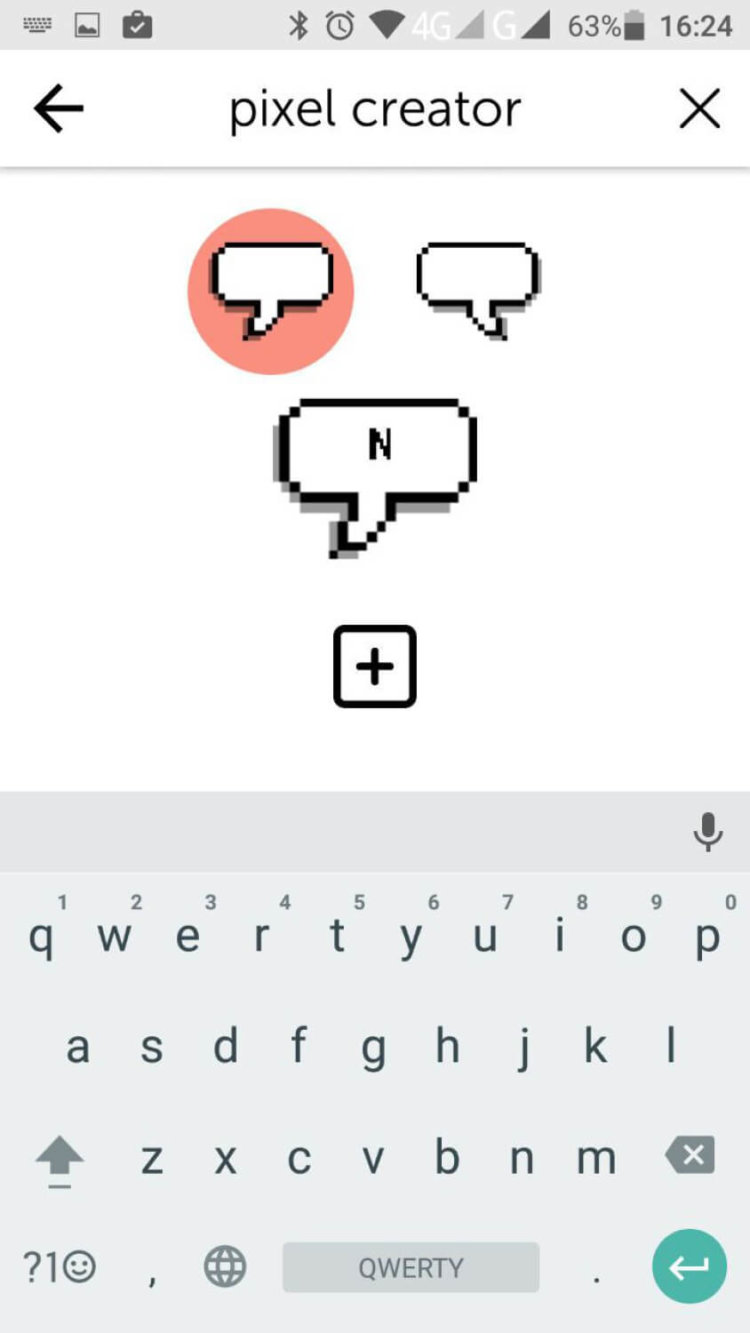Switch keyboard language with globe key
This screenshot has width=750, height=1333.
[225, 1268]
